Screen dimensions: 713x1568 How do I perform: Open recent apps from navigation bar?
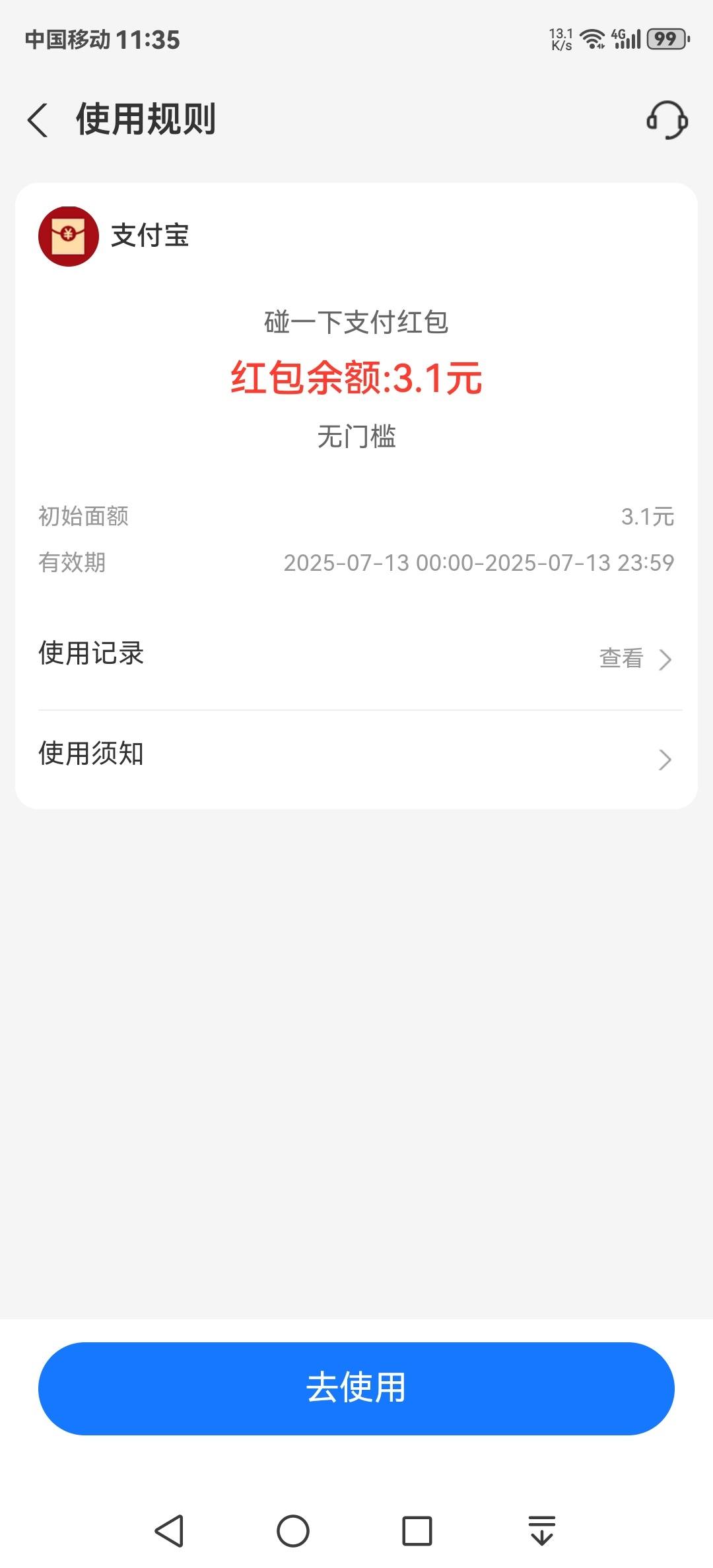click(x=417, y=1530)
